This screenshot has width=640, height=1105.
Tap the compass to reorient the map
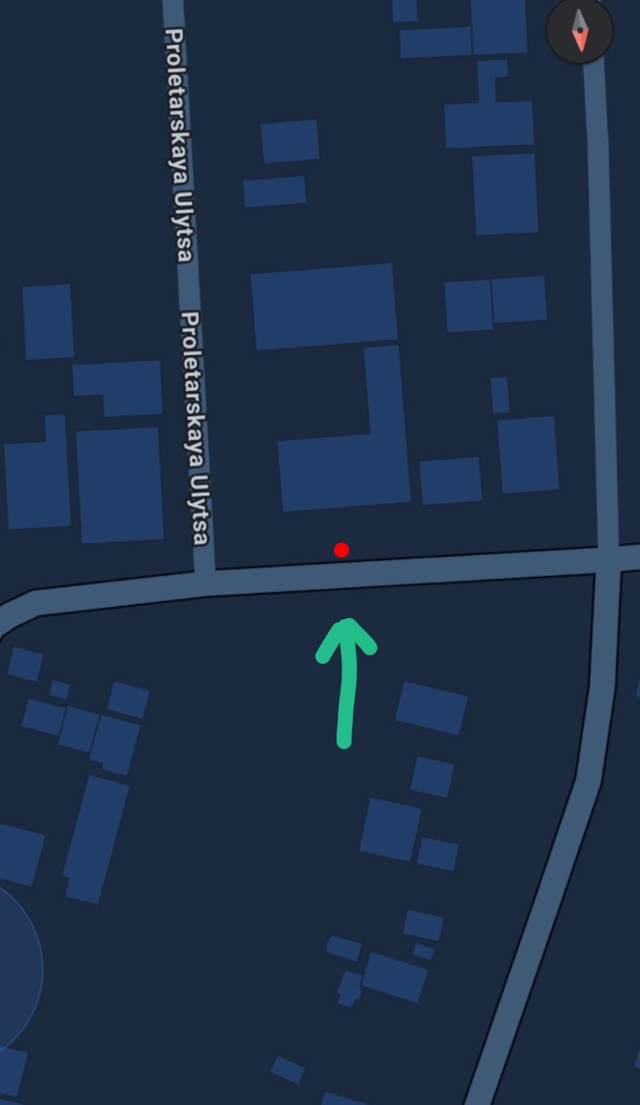point(579,31)
